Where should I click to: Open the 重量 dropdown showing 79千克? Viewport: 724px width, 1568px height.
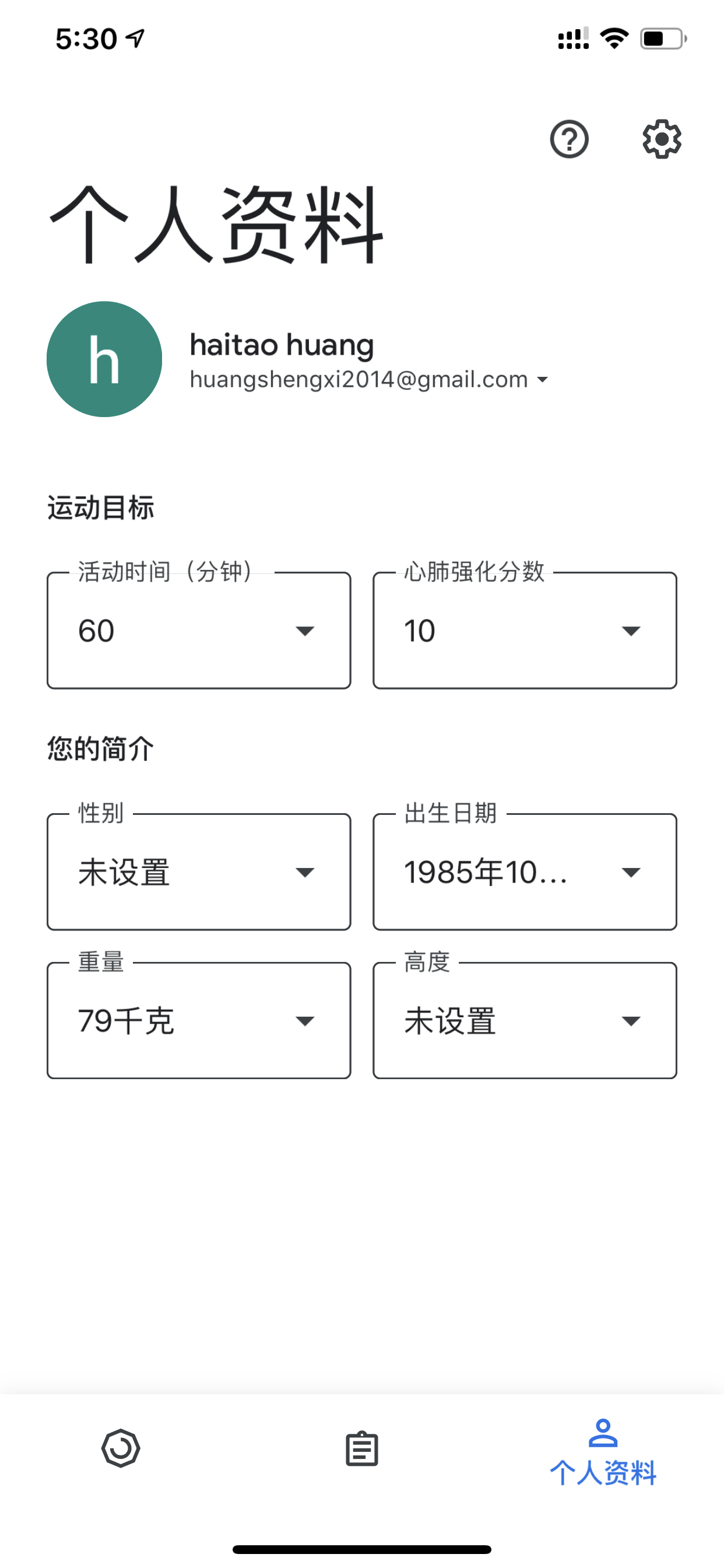click(x=199, y=1020)
